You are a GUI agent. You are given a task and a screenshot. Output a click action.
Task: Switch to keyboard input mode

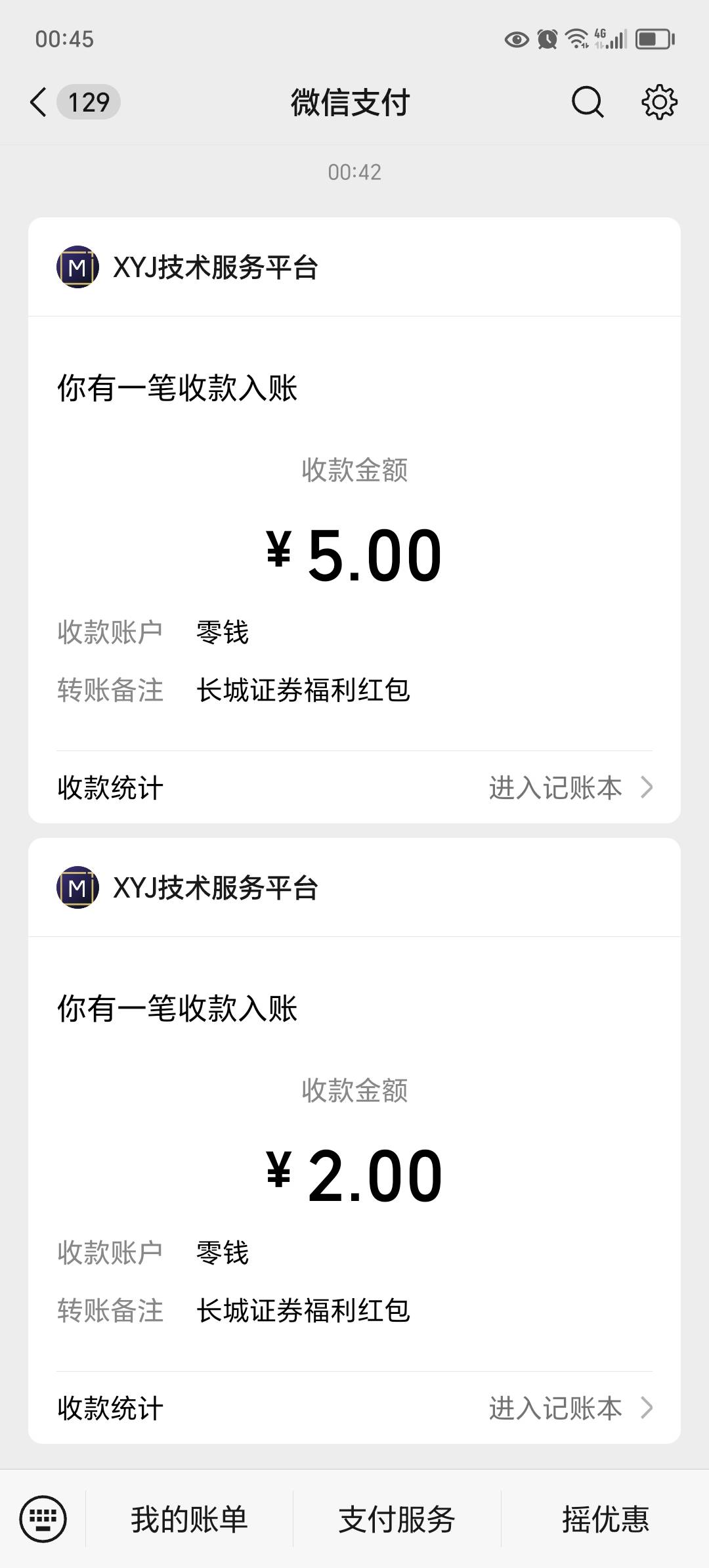click(x=43, y=1519)
